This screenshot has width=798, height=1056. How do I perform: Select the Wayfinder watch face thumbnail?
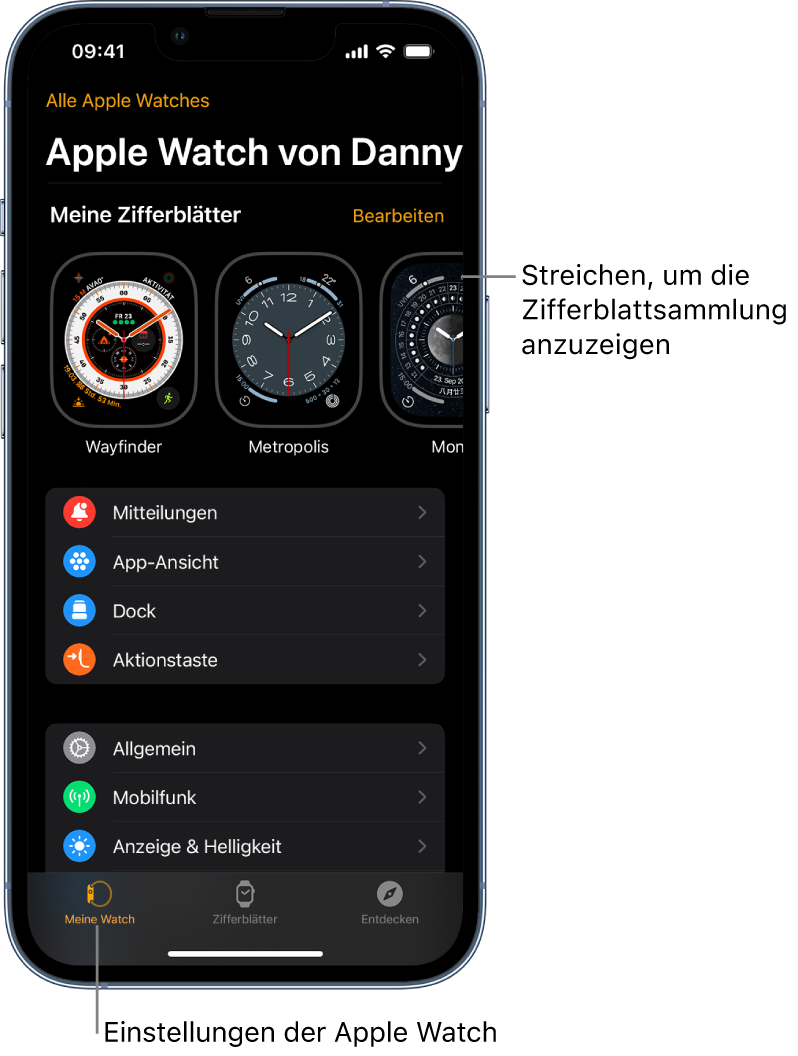tap(123, 339)
